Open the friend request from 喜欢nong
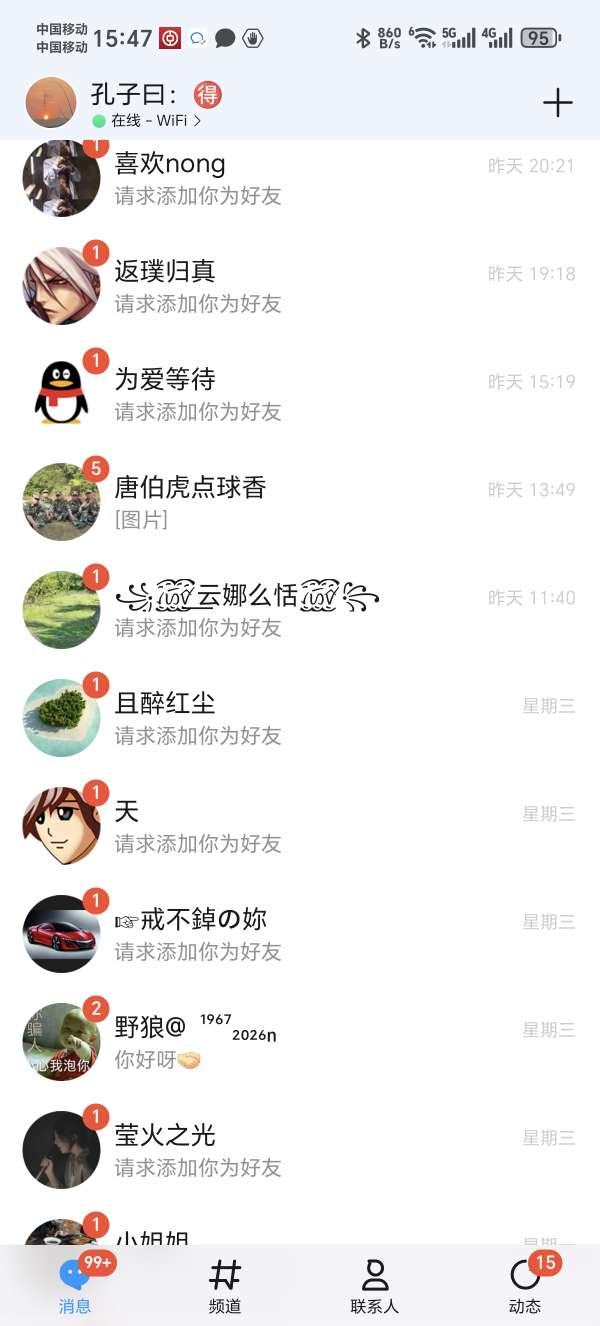This screenshot has height=1326, width=600. click(300, 180)
